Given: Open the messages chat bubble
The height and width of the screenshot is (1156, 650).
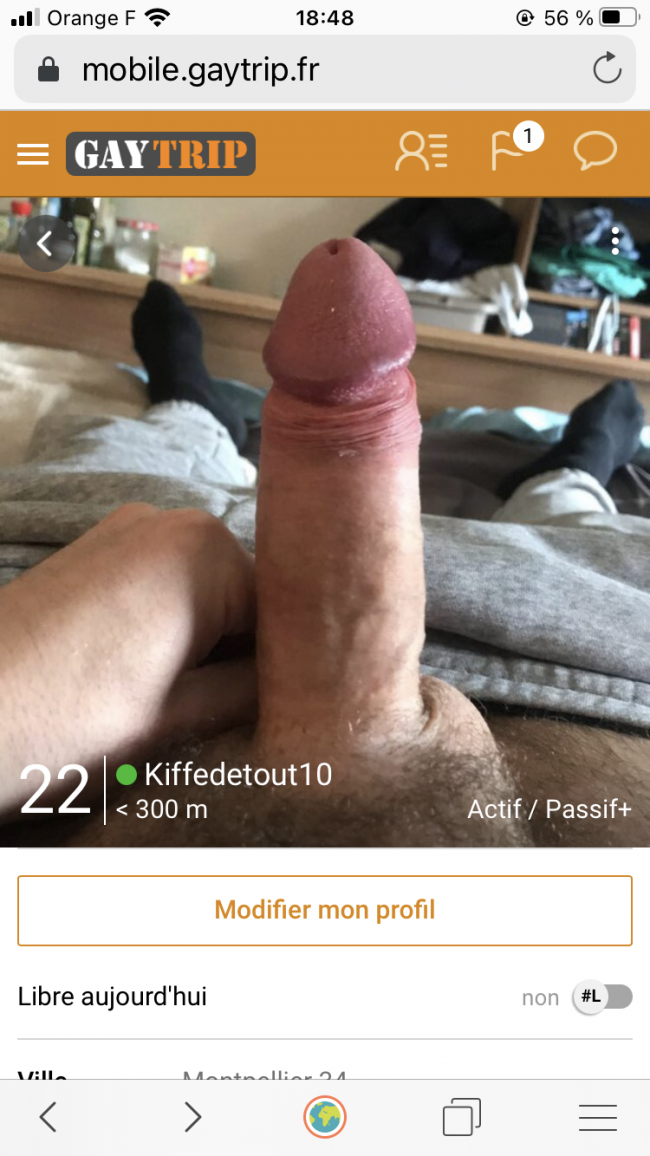Looking at the screenshot, I should [x=595, y=151].
